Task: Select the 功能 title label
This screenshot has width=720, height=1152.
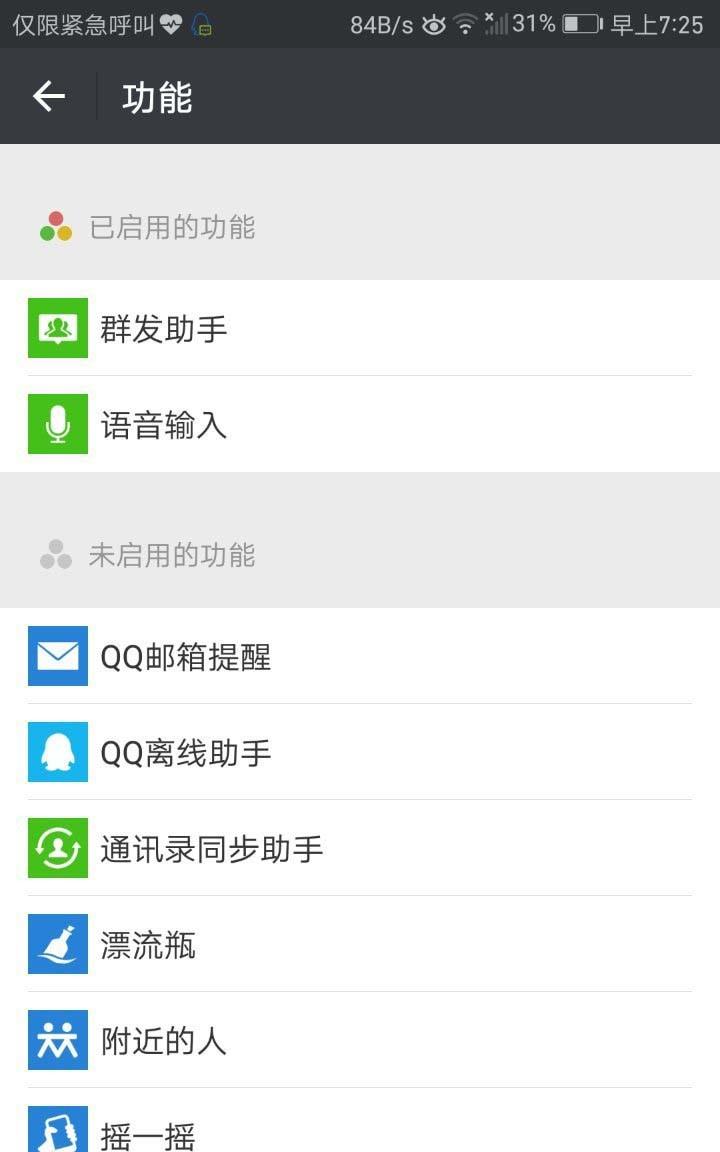Action: click(x=156, y=97)
